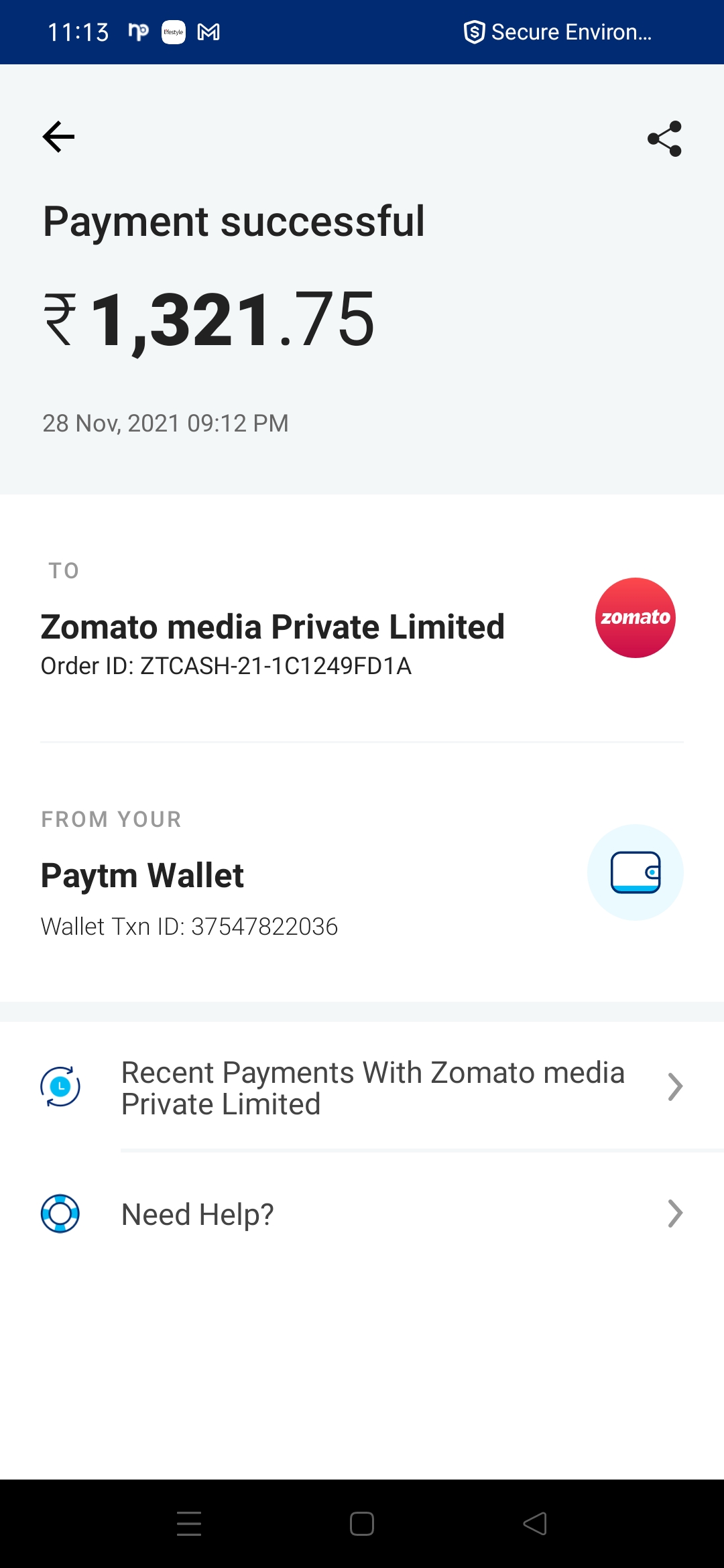Open the Need Help? option
Screen dimensions: 724x1568
362,1214
